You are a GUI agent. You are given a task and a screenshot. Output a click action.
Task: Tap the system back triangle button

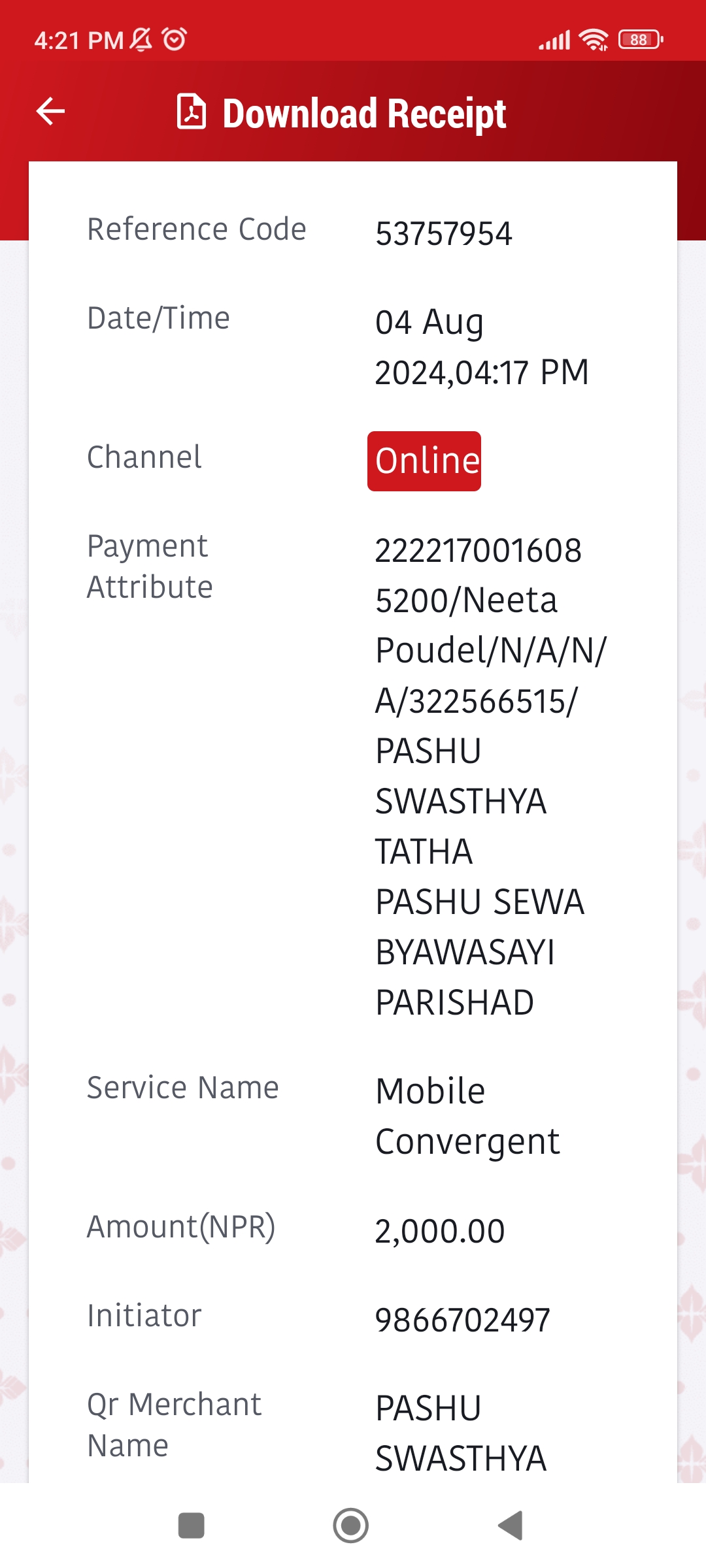click(511, 1526)
